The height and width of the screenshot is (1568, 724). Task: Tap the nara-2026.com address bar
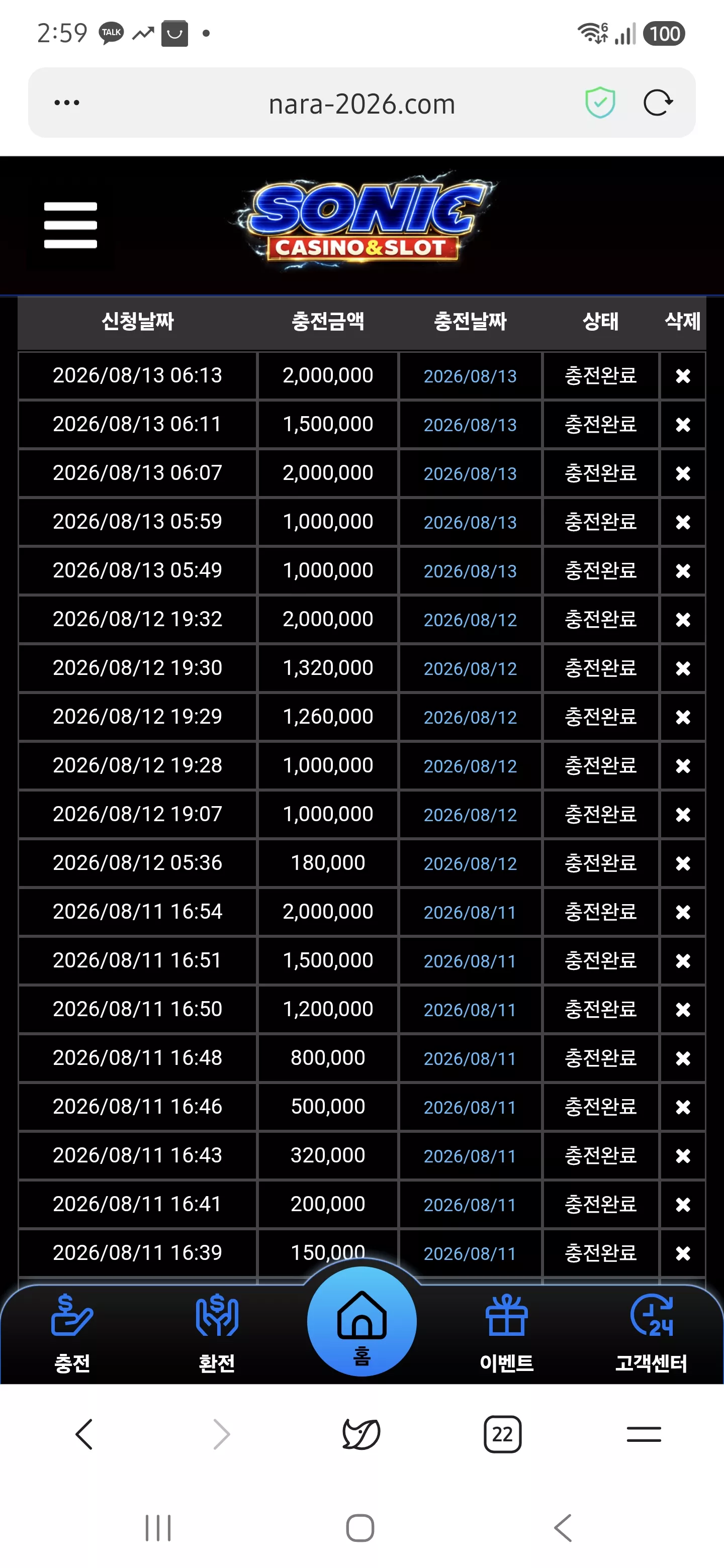tap(361, 104)
